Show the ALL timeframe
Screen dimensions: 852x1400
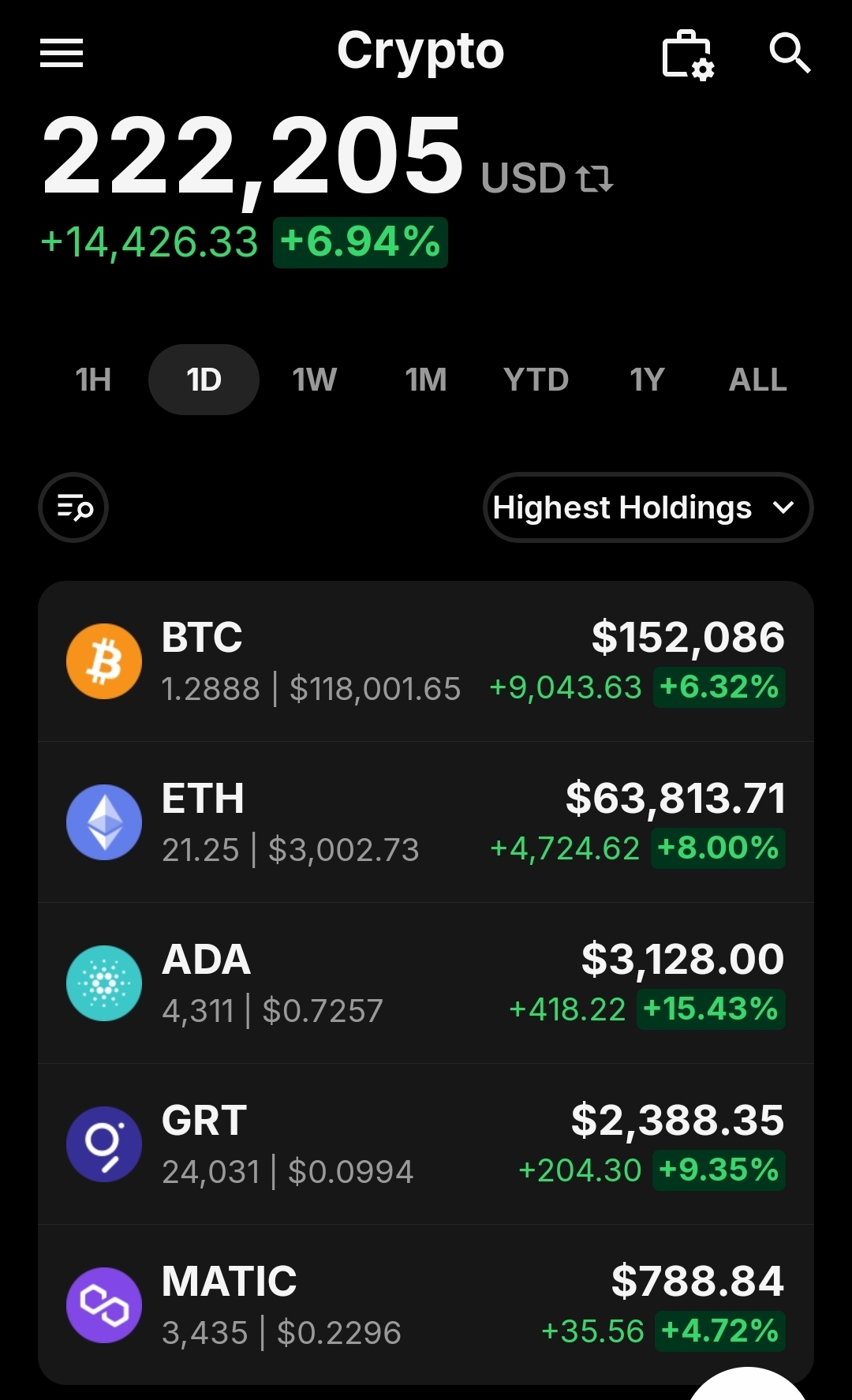pyautogui.click(x=757, y=380)
